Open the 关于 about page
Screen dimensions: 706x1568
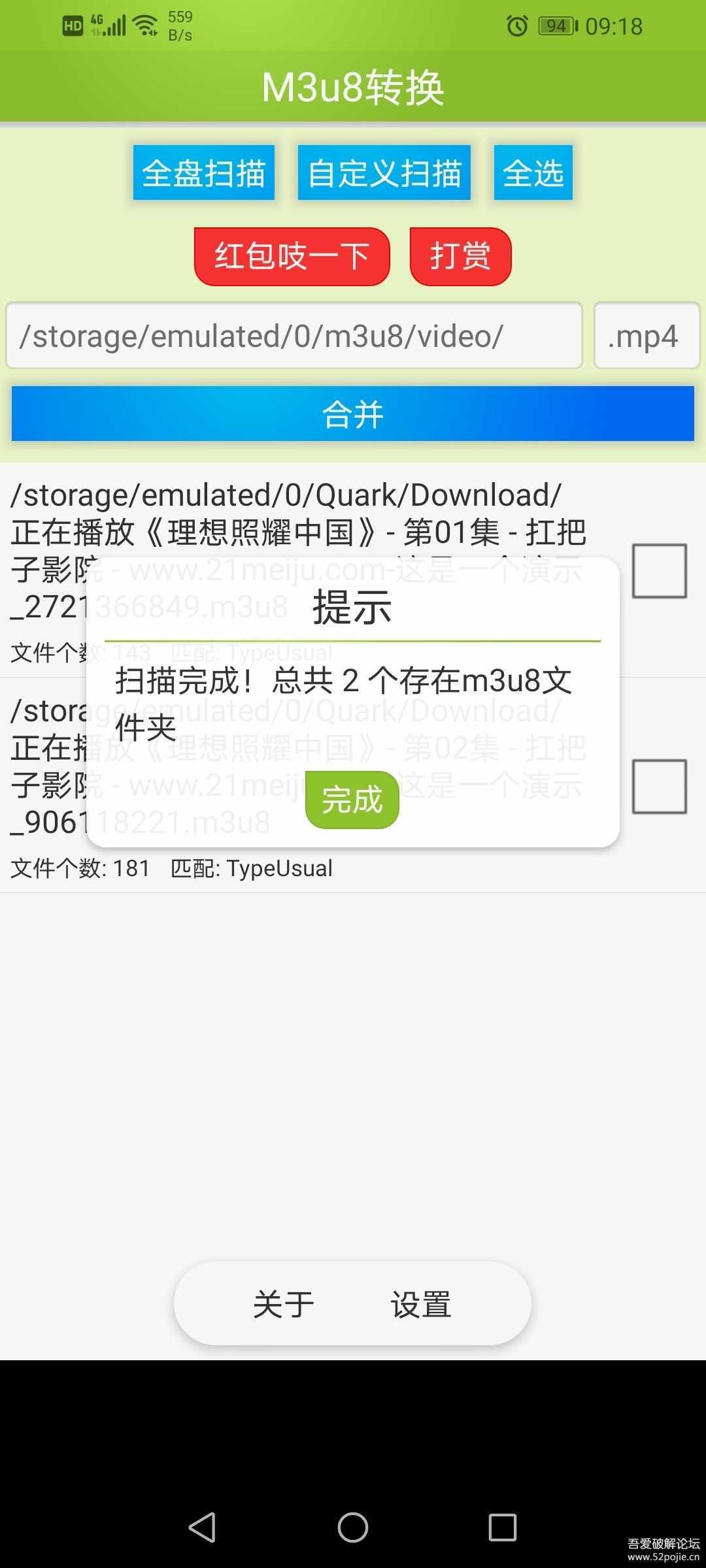(284, 1304)
